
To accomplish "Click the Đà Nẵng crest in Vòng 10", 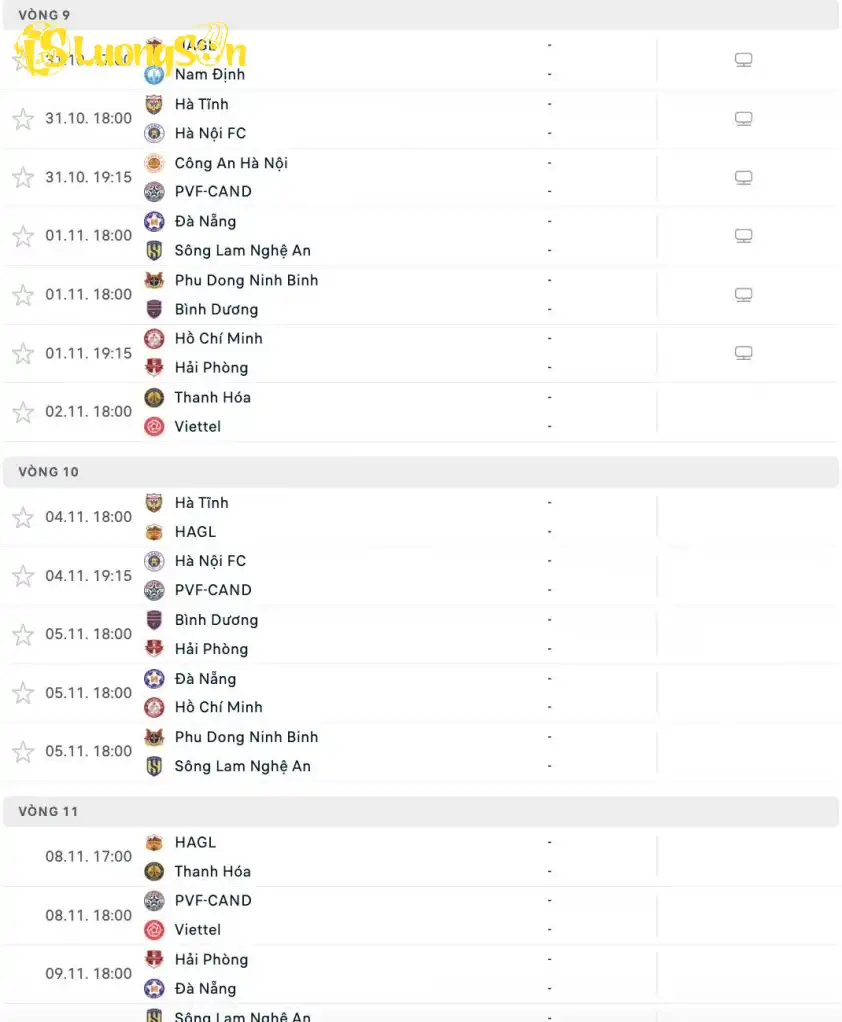I will click(153, 678).
